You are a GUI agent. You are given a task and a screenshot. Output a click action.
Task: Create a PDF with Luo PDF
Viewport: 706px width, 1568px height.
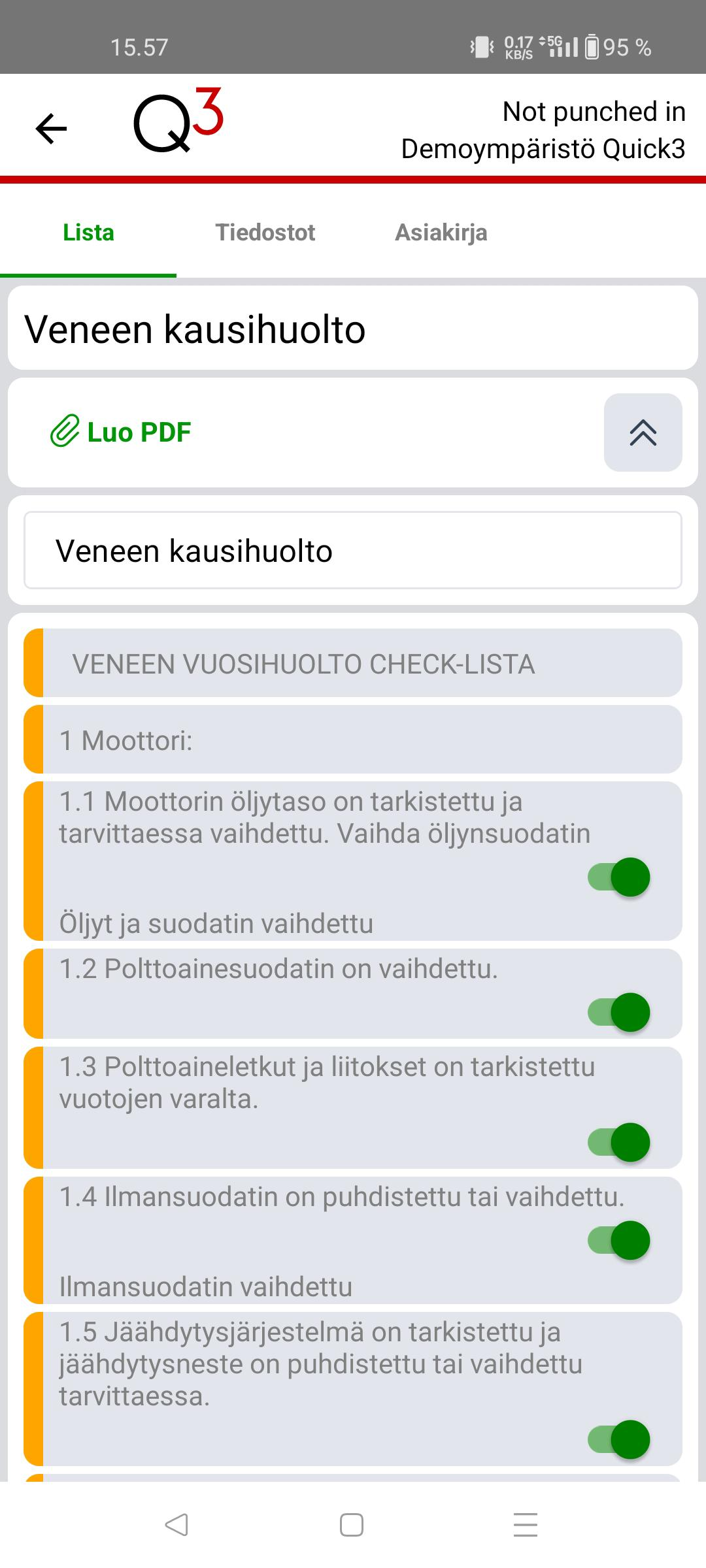click(x=121, y=432)
